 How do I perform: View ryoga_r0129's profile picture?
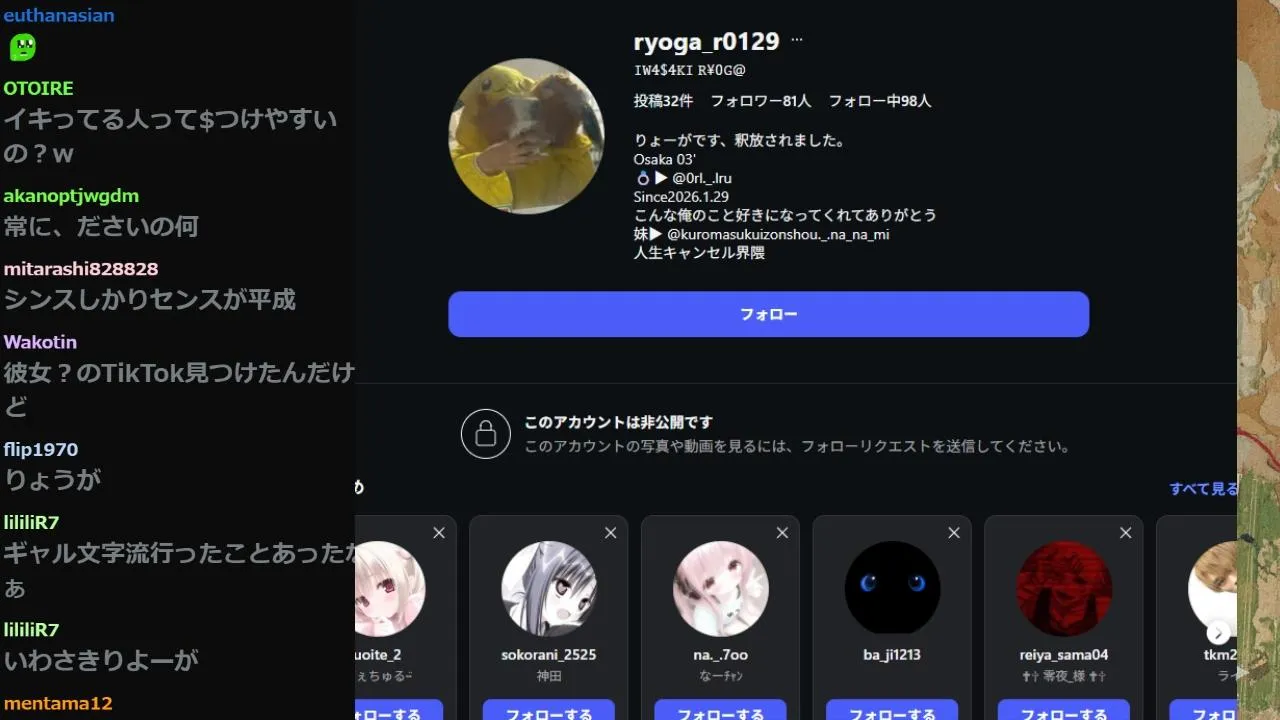[526, 136]
